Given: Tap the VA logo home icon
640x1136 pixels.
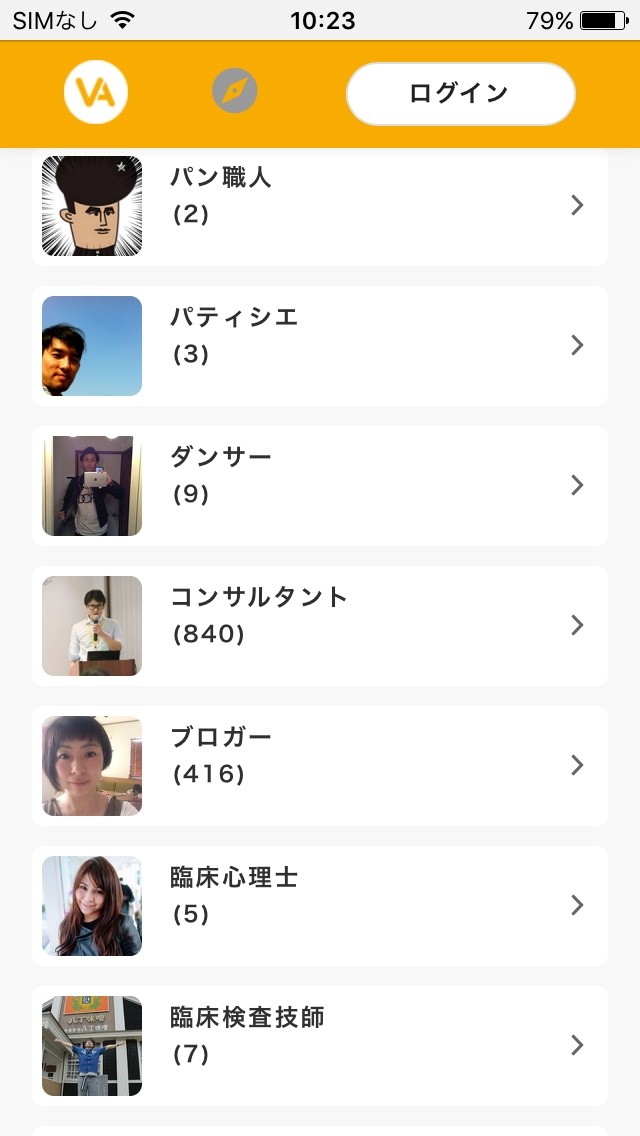Looking at the screenshot, I should 96,92.
